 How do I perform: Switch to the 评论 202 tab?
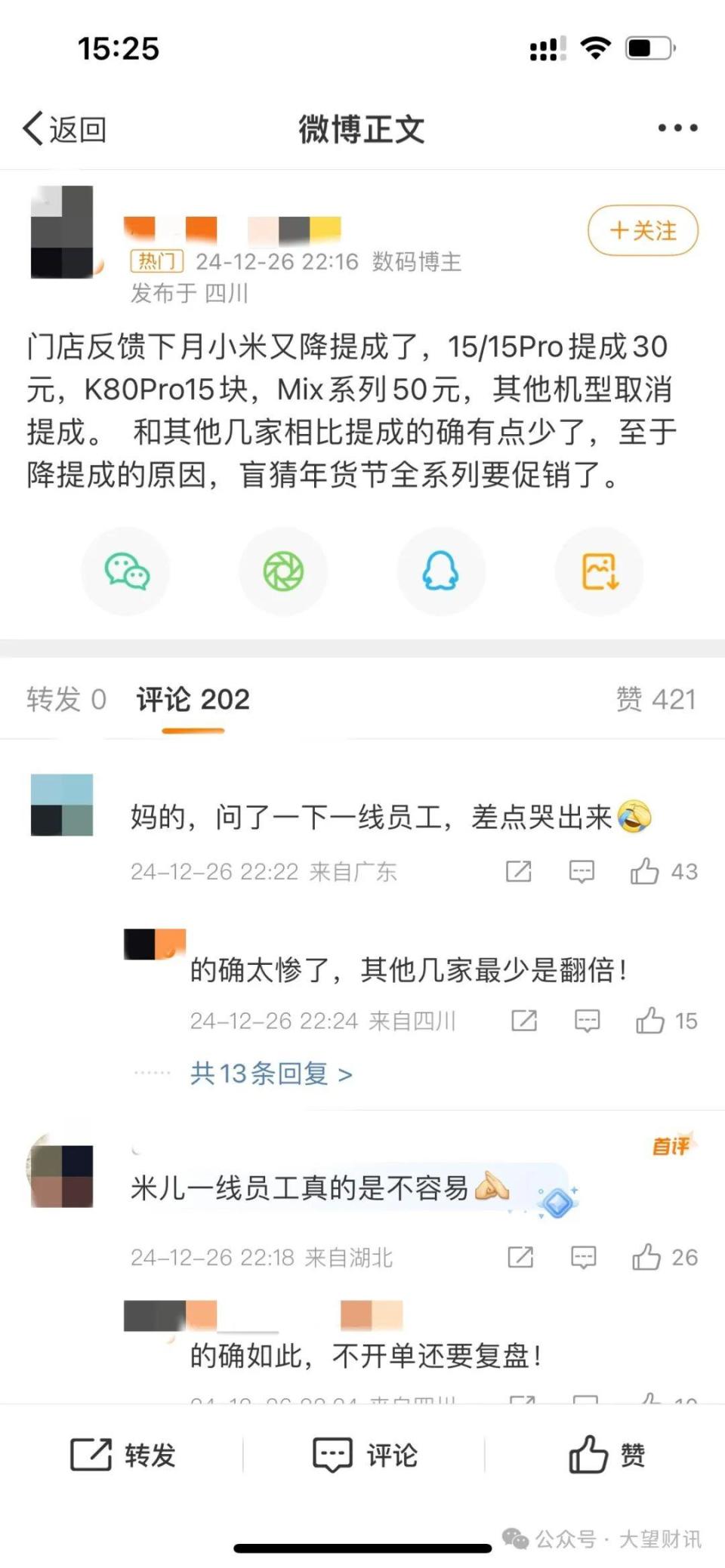tap(191, 698)
